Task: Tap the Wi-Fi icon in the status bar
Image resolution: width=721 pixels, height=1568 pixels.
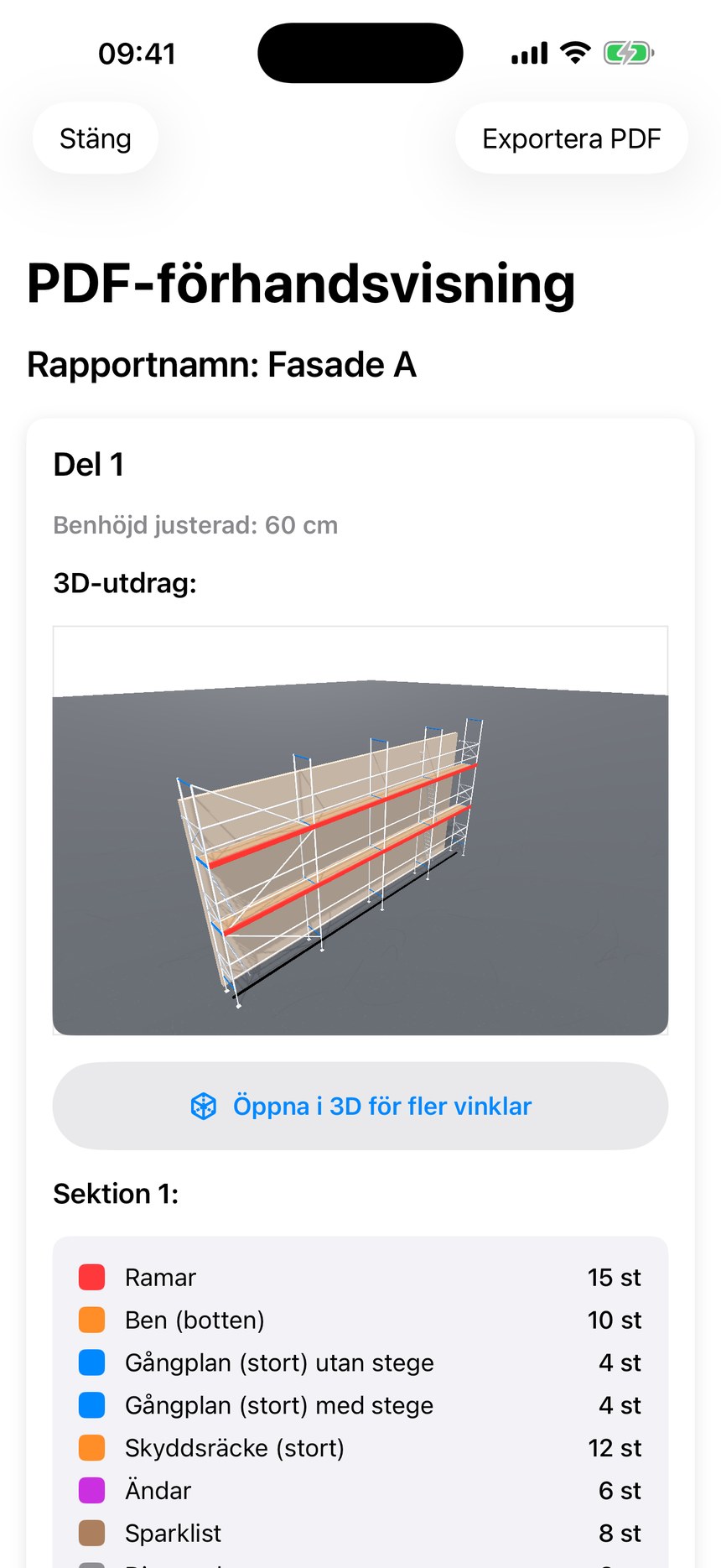Action: pyautogui.click(x=573, y=52)
